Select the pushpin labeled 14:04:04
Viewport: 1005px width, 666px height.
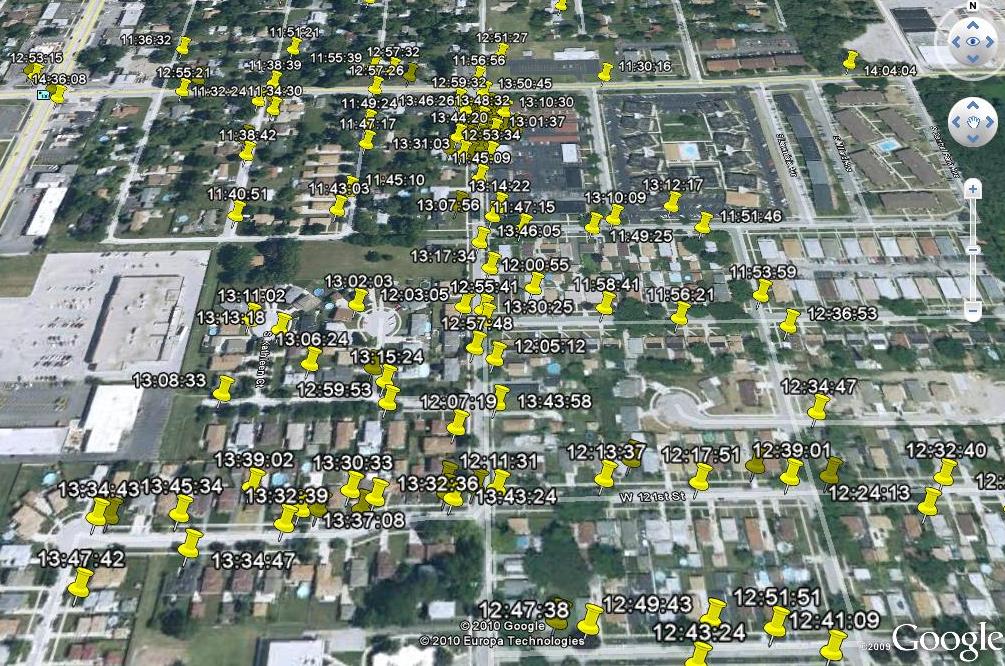(x=850, y=61)
